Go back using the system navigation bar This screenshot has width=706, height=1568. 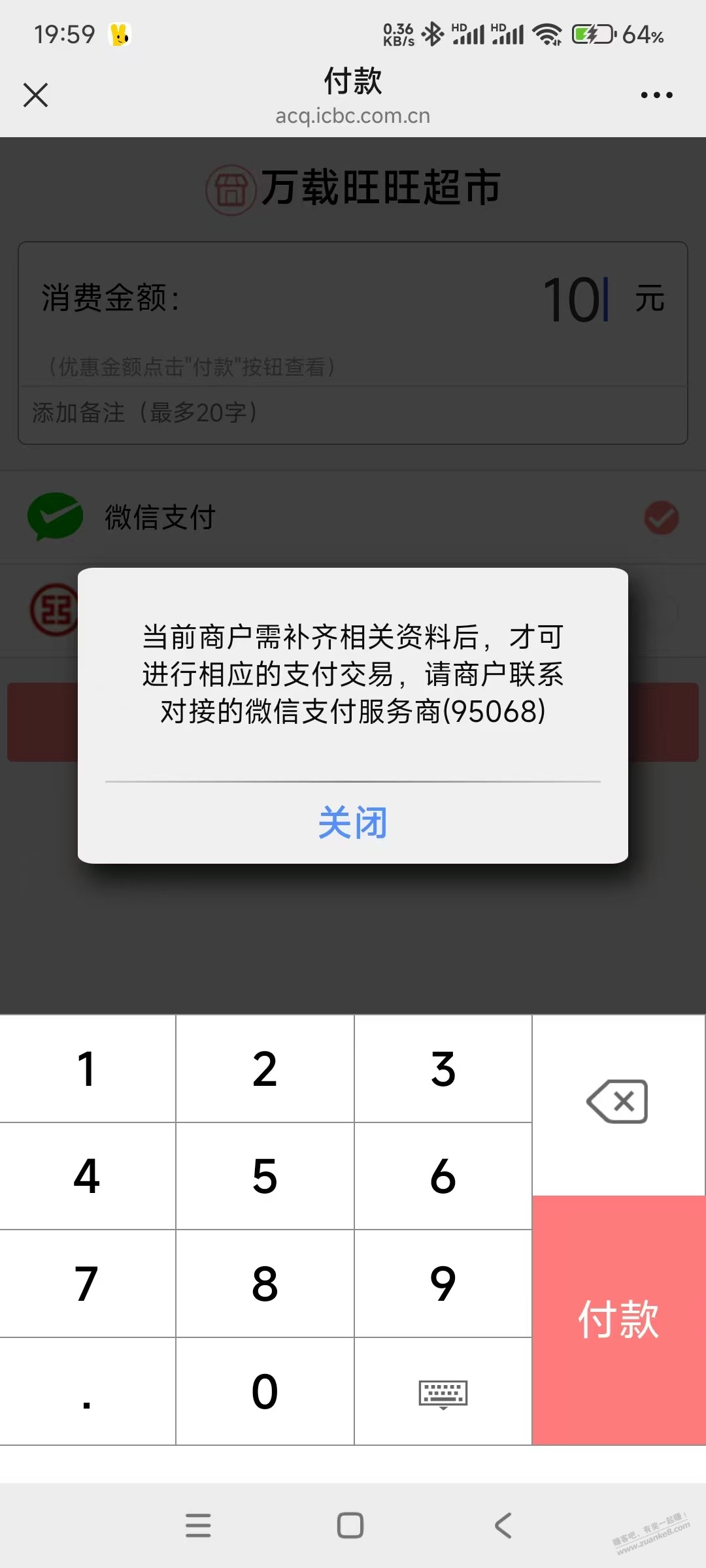tap(503, 1526)
